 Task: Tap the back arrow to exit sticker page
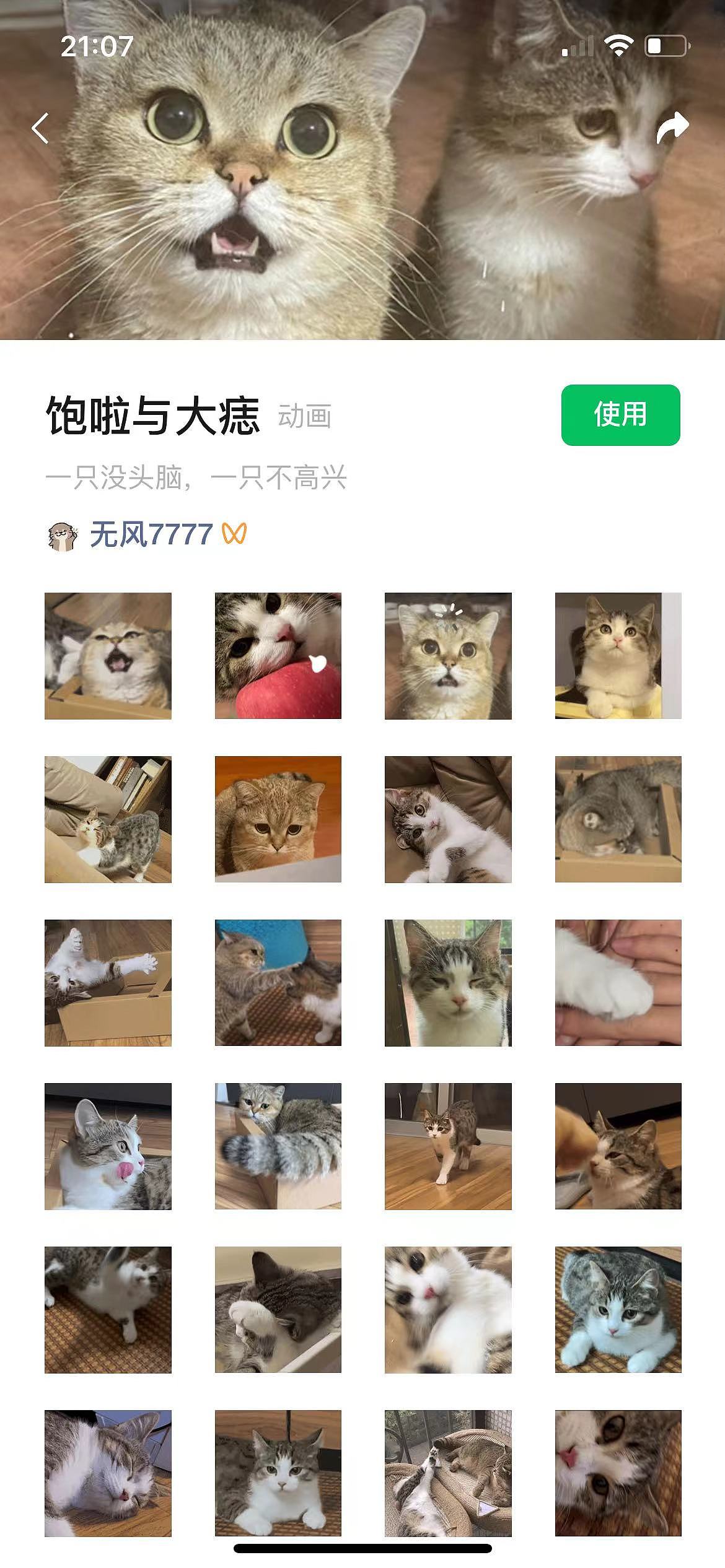[41, 129]
